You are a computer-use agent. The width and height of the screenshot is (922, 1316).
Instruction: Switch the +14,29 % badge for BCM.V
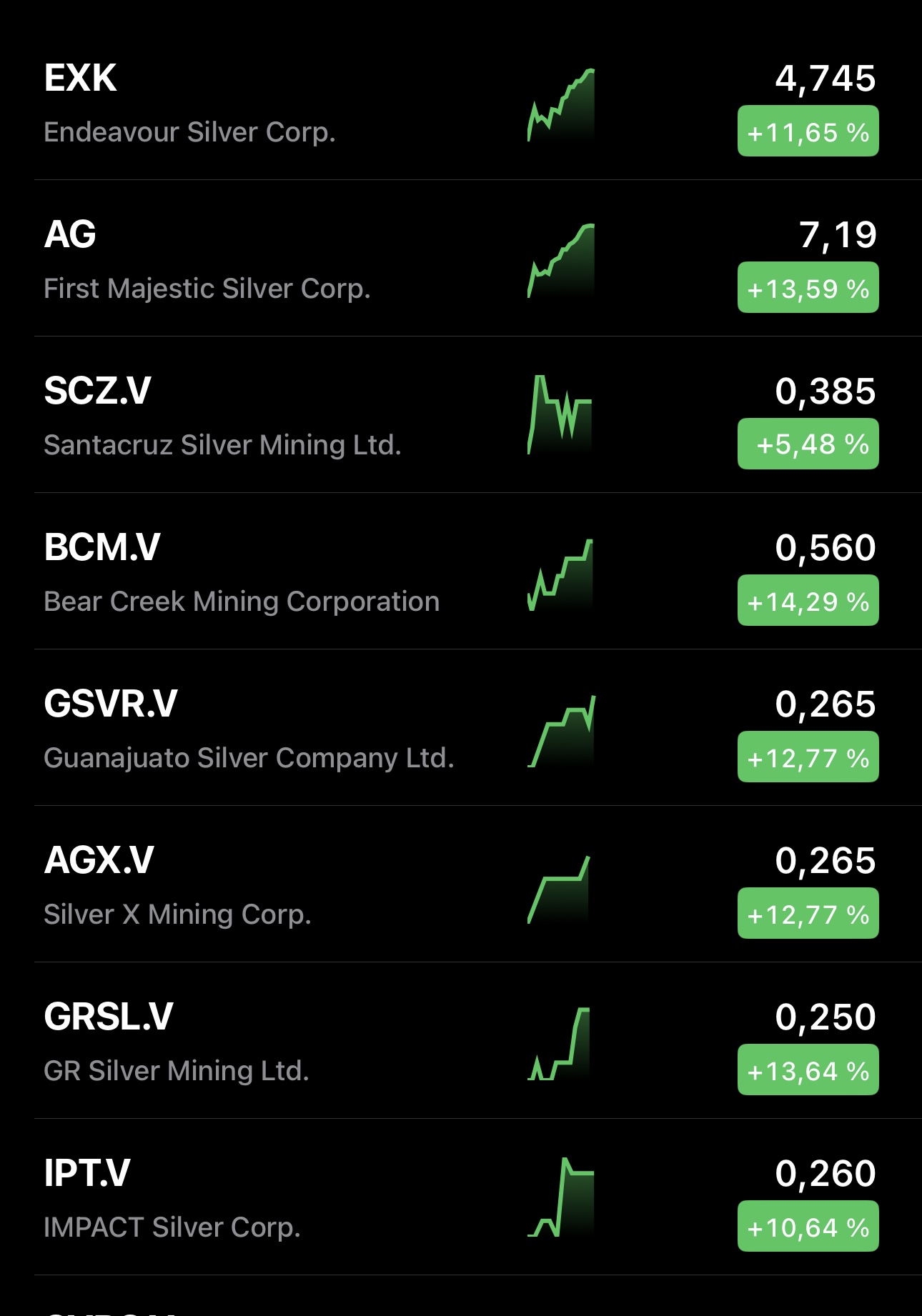(808, 601)
